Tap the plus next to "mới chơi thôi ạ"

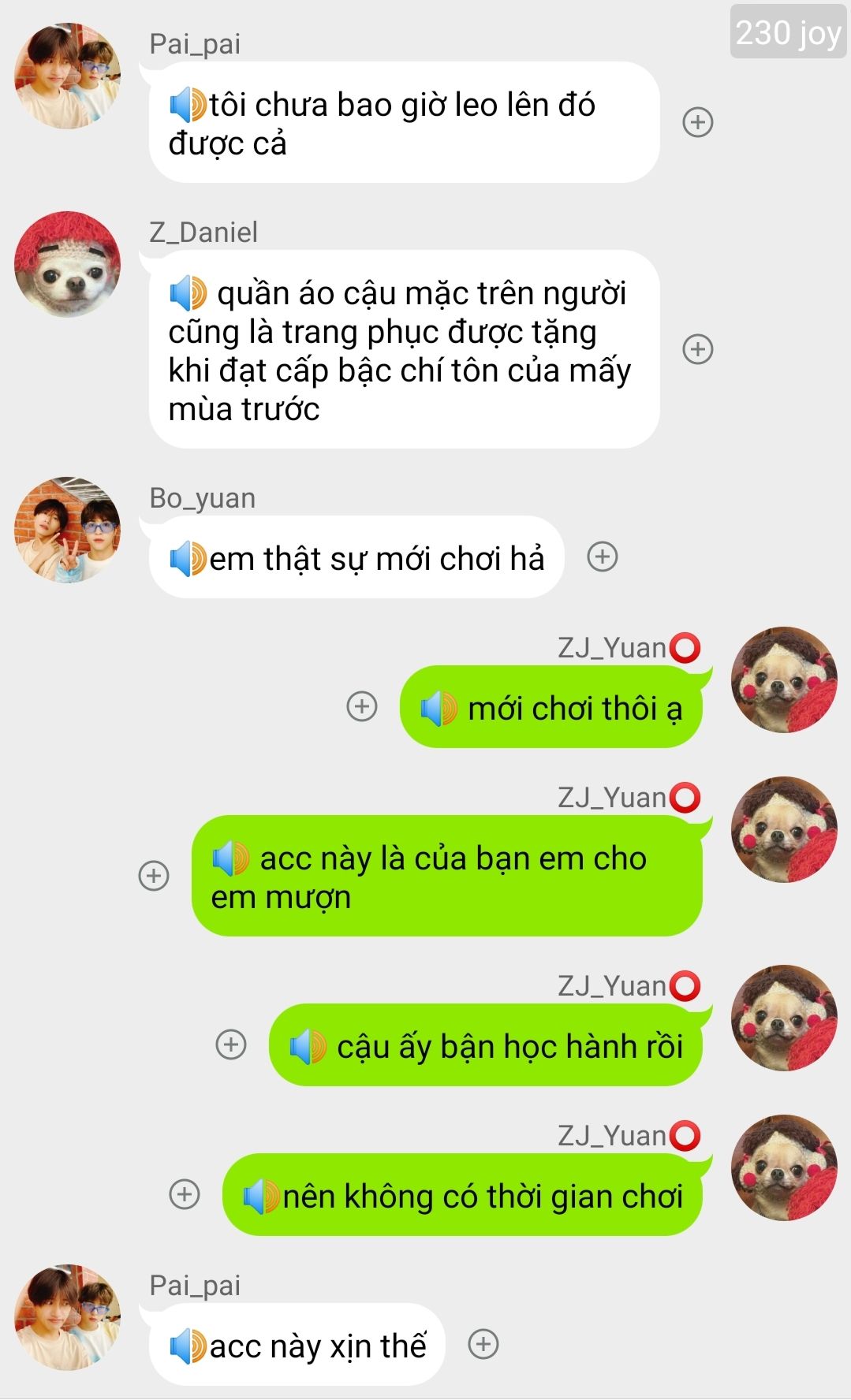[x=362, y=706]
